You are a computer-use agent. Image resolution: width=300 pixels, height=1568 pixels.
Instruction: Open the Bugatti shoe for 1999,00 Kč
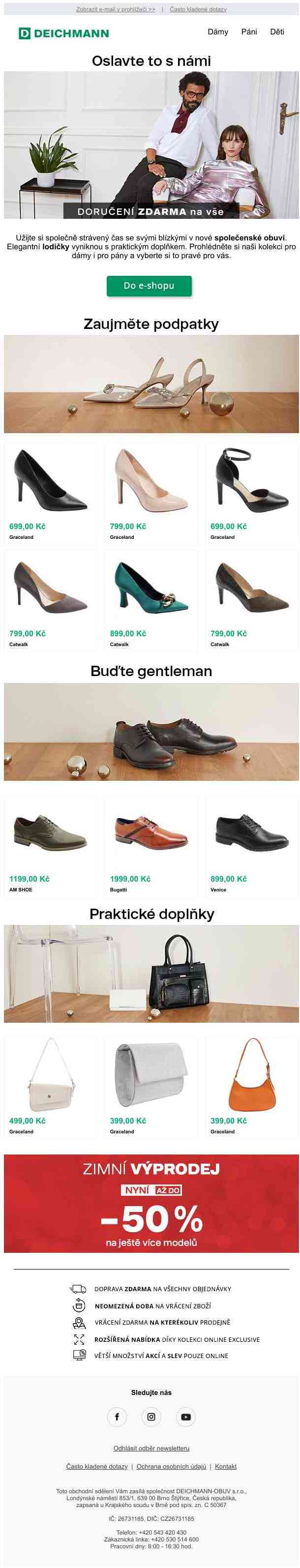150,846
